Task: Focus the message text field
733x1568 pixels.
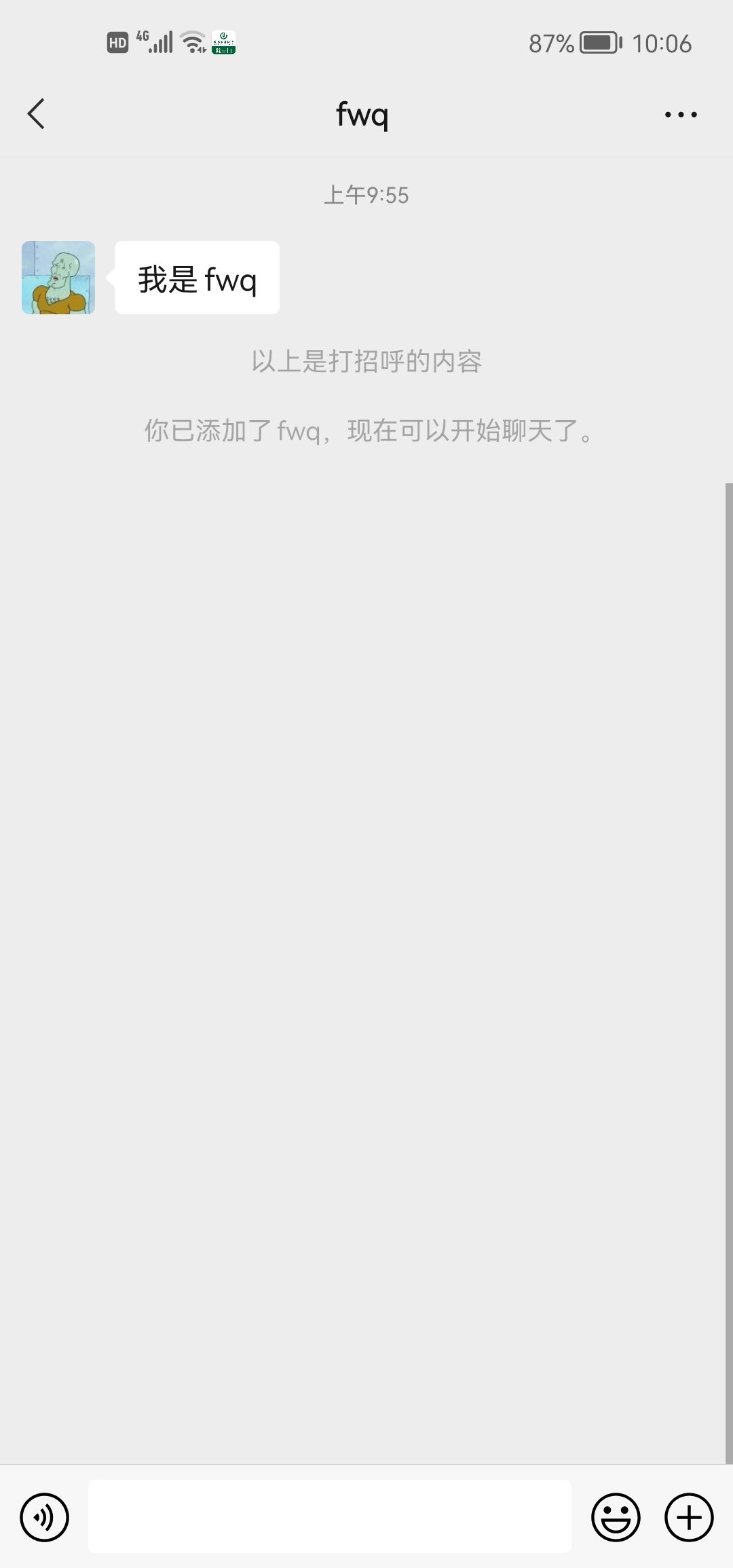Action: (x=330, y=1516)
